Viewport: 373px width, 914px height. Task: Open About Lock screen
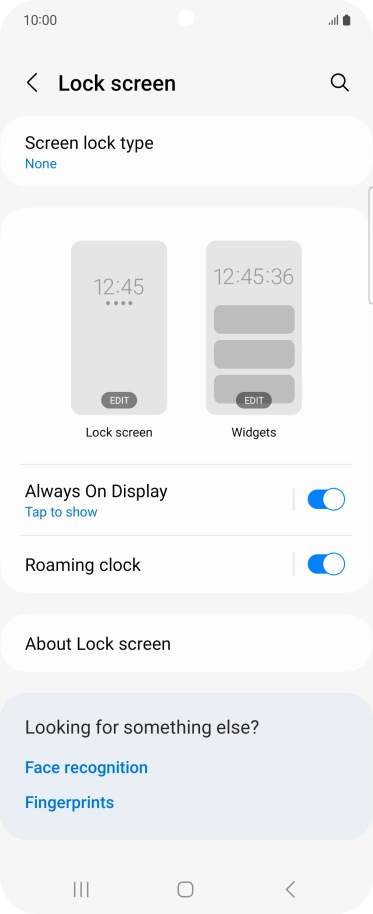tap(186, 644)
